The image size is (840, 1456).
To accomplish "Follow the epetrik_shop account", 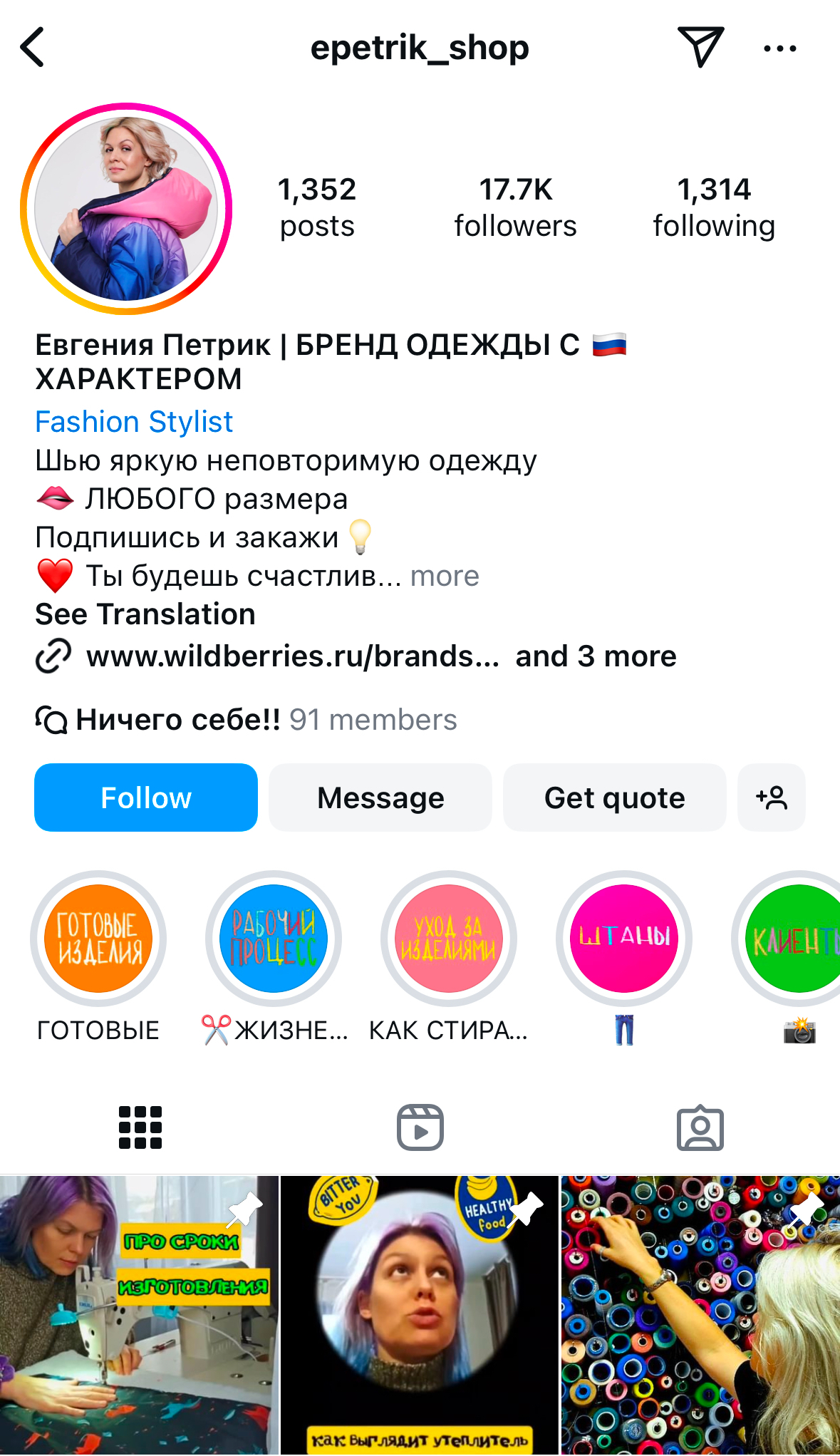I will coord(146,797).
